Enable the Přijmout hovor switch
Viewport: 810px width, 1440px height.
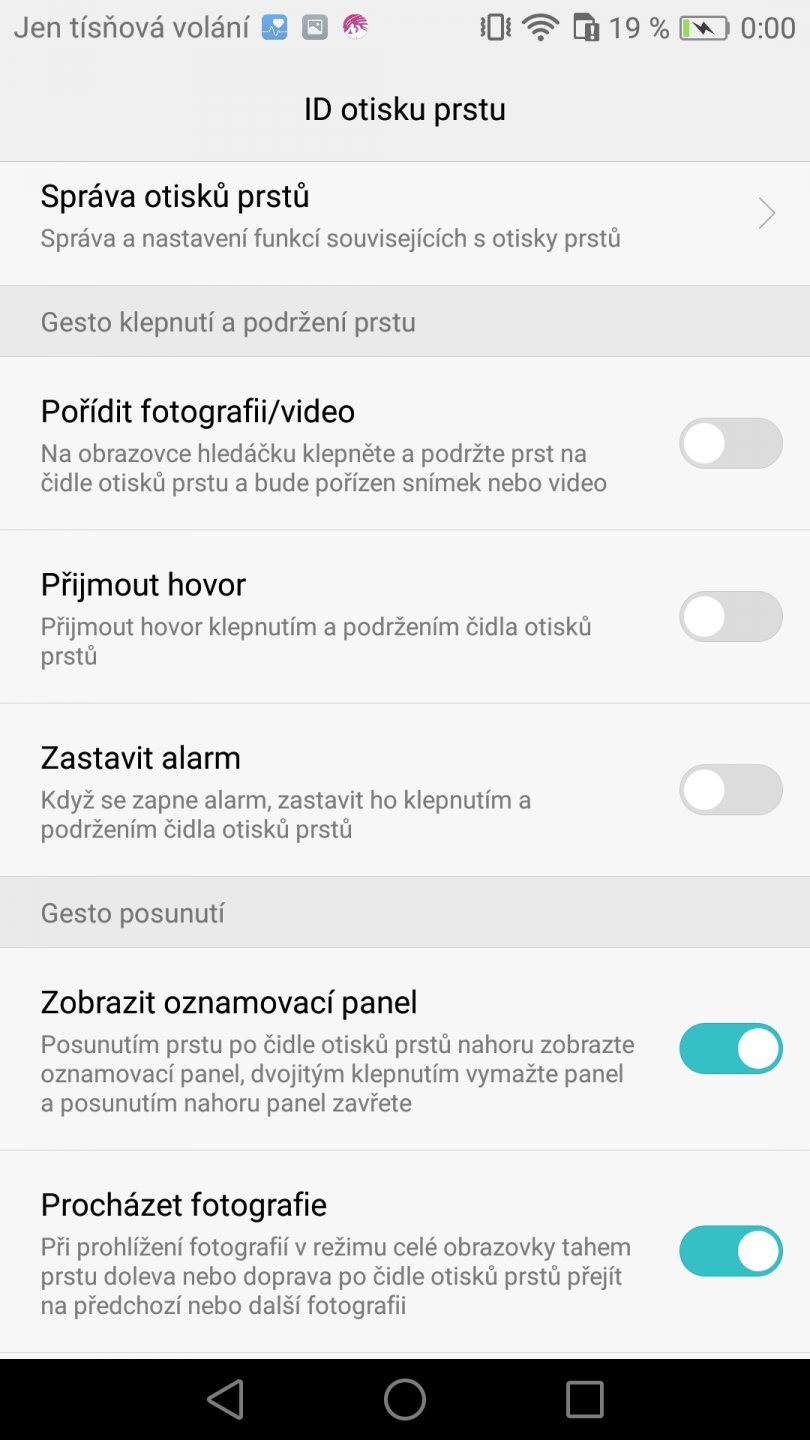point(731,616)
